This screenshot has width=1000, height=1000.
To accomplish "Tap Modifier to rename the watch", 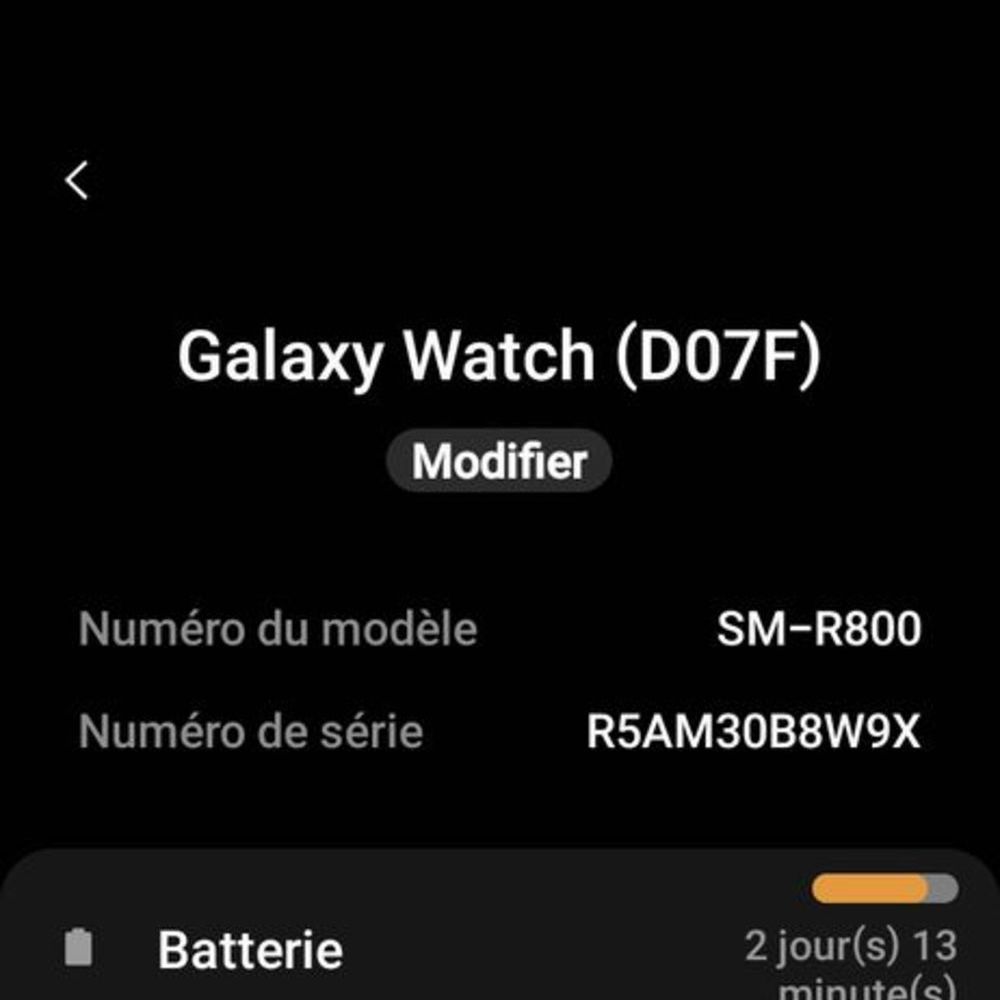I will [x=499, y=462].
